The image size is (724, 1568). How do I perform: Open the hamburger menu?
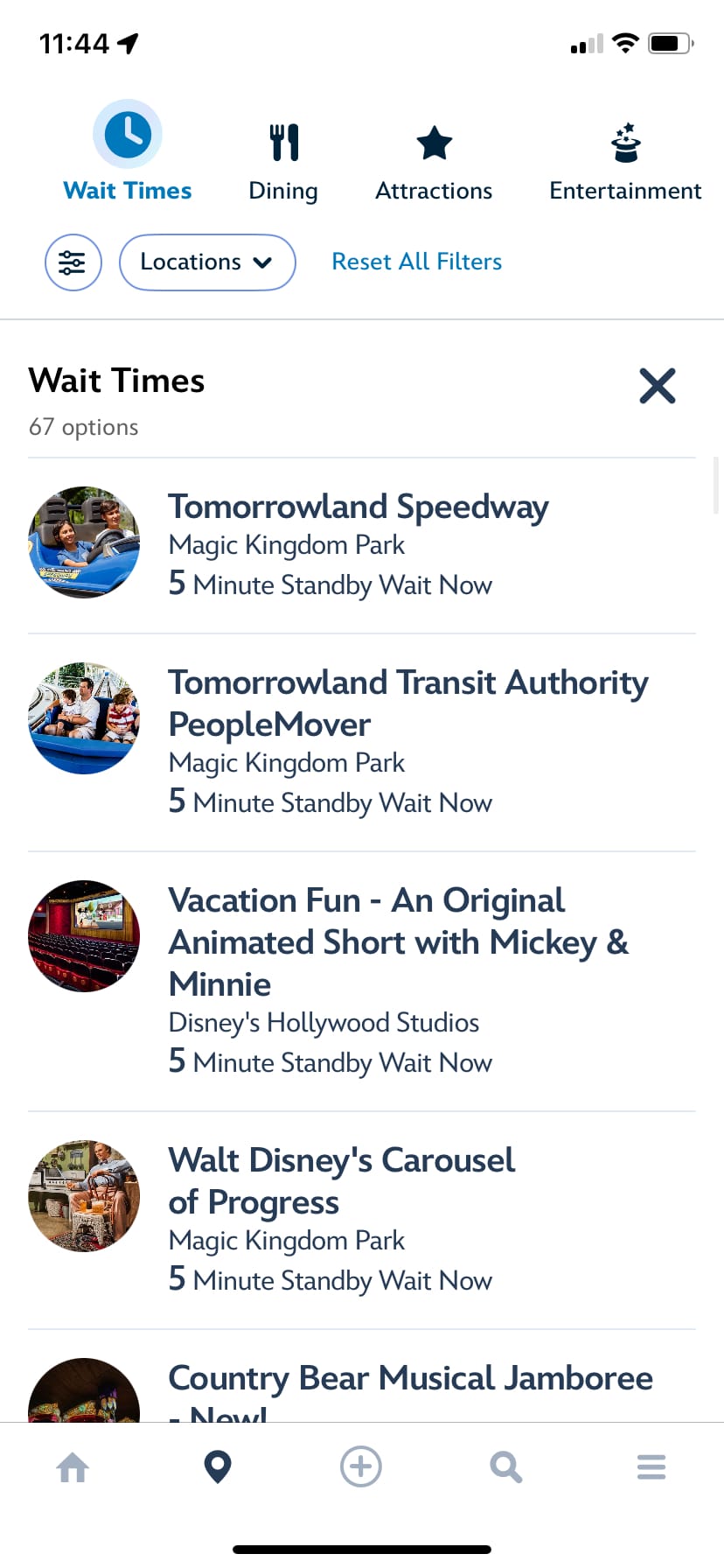(651, 1467)
